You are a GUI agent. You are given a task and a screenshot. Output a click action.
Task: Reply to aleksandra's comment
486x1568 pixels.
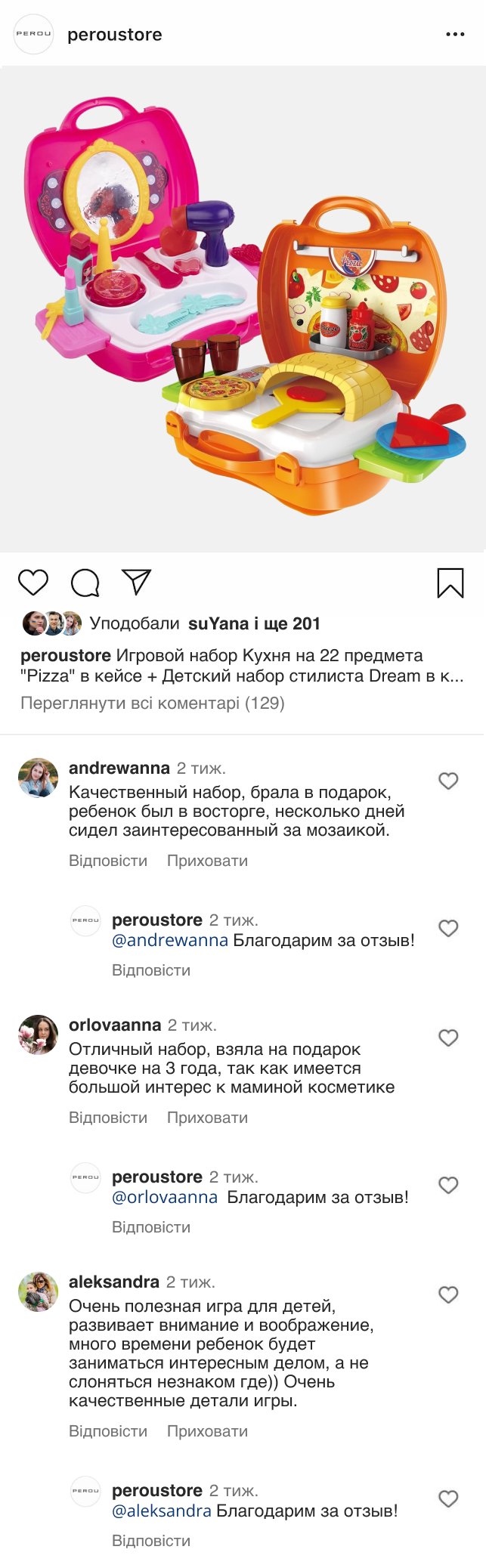pos(108,1431)
